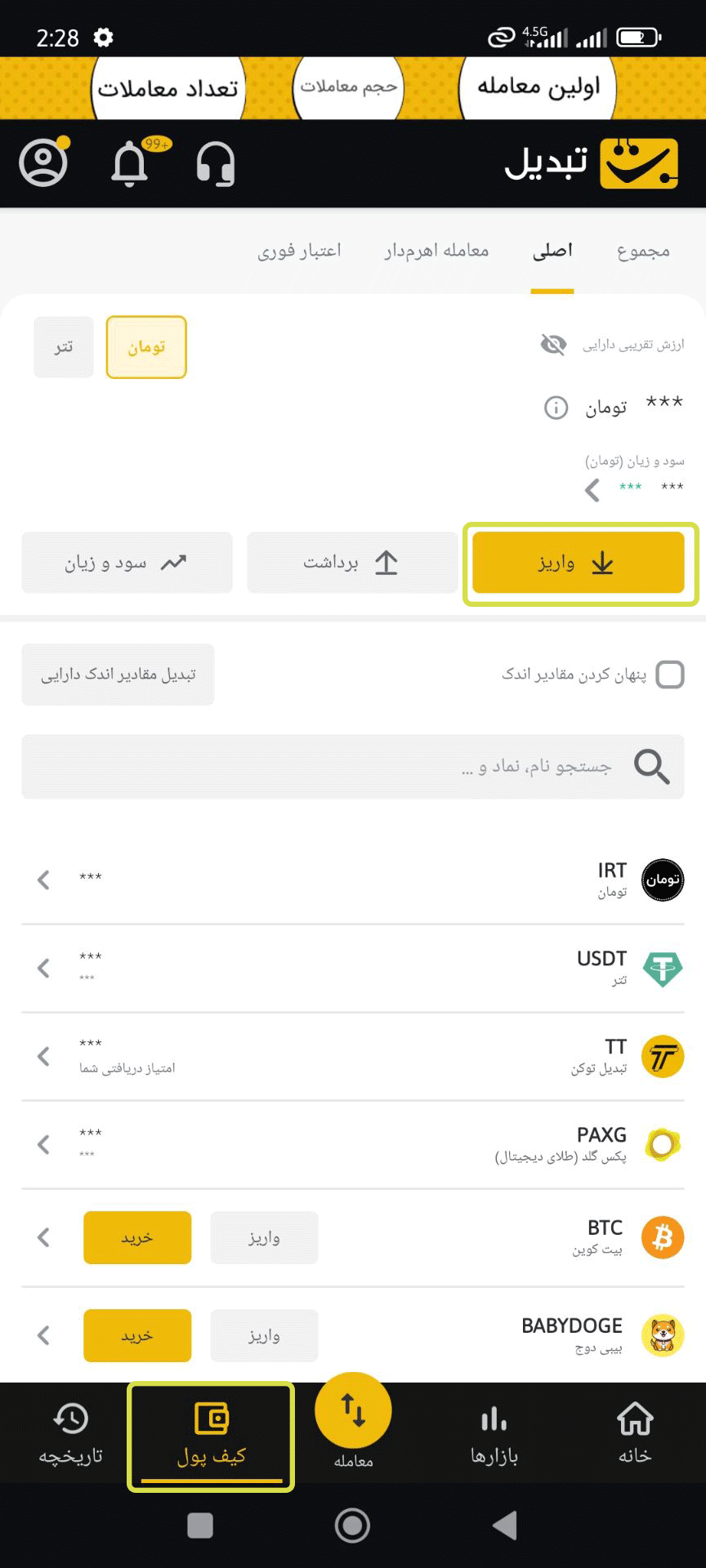
Task: Switch to the مجموع tab
Action: pos(643,251)
